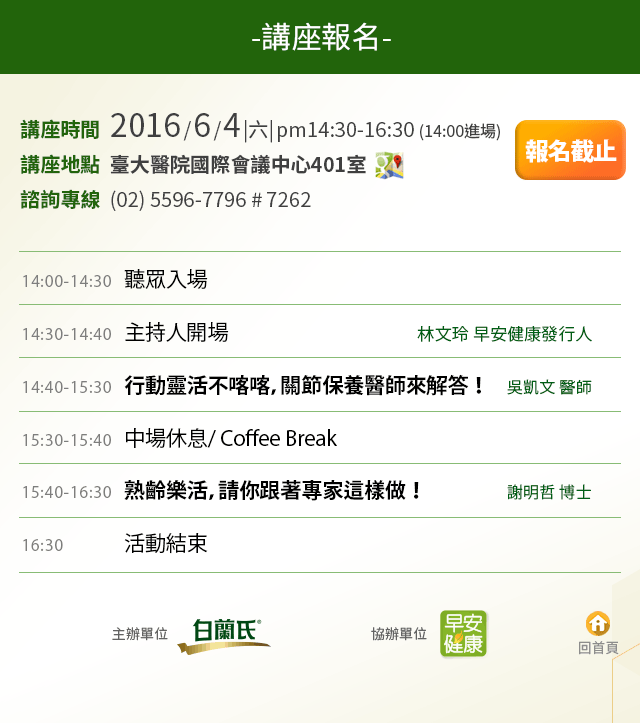Go back via 回首頁
This screenshot has height=723, width=640.
pyautogui.click(x=598, y=634)
